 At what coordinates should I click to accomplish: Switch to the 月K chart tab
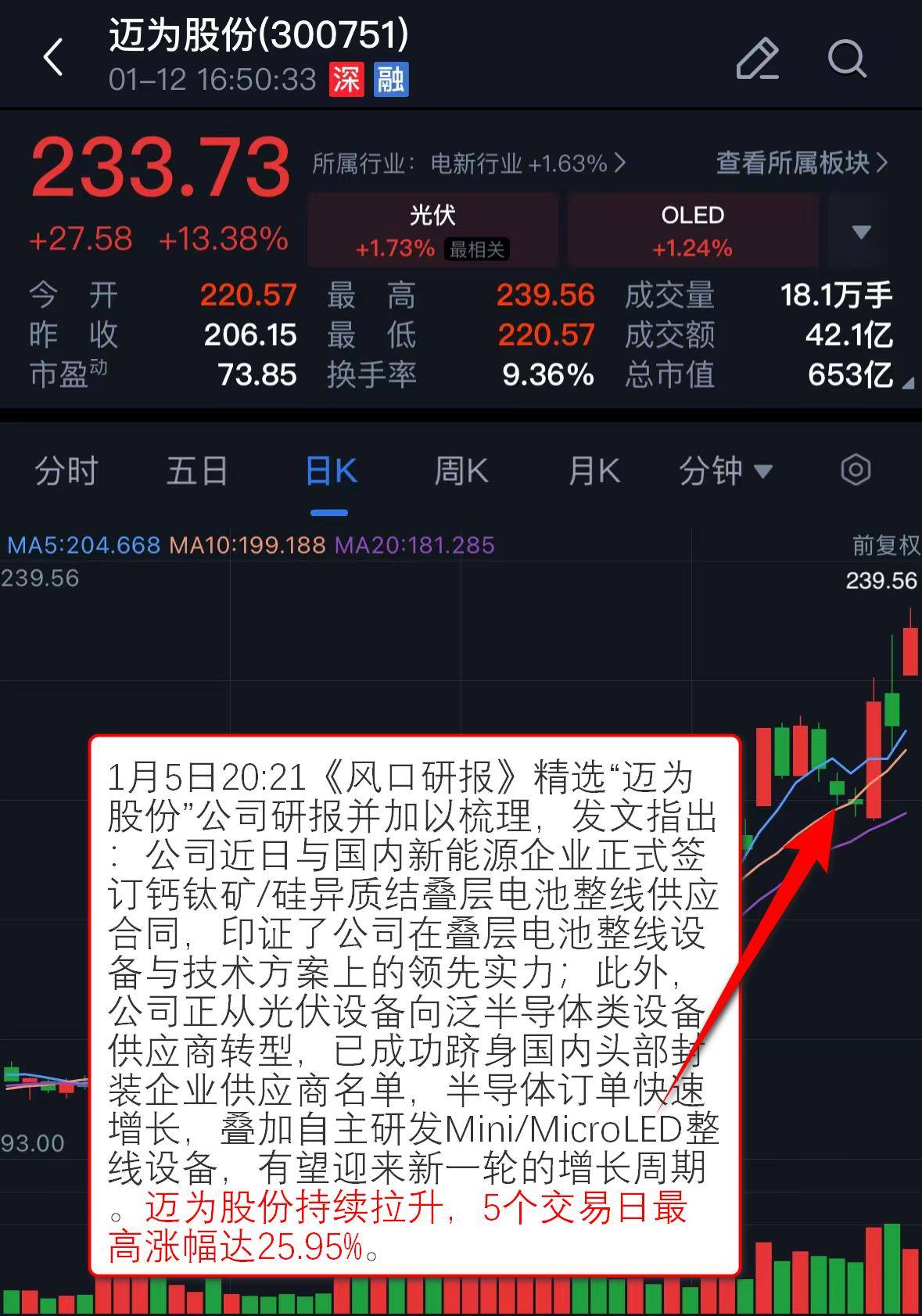[x=594, y=471]
